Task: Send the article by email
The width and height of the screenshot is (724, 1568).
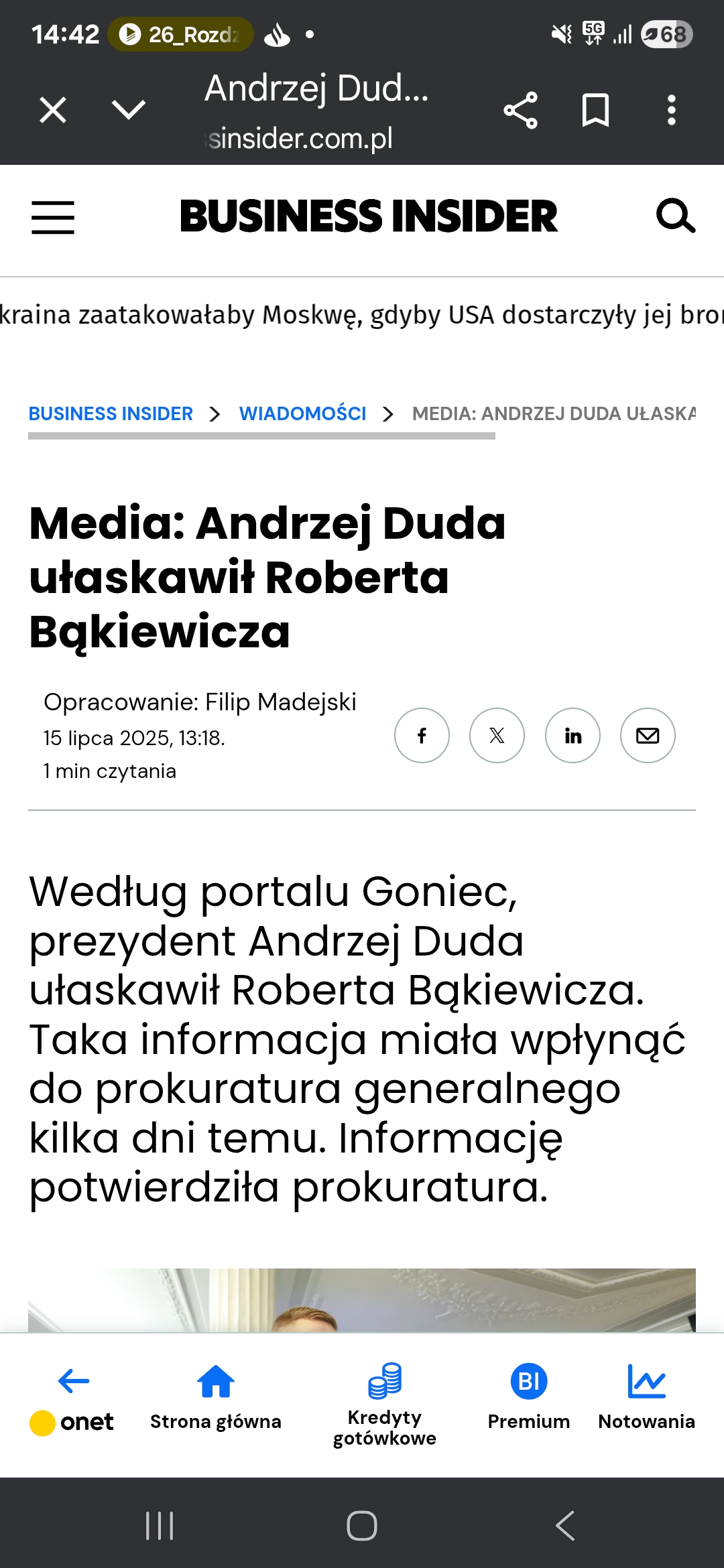Action: (648, 736)
